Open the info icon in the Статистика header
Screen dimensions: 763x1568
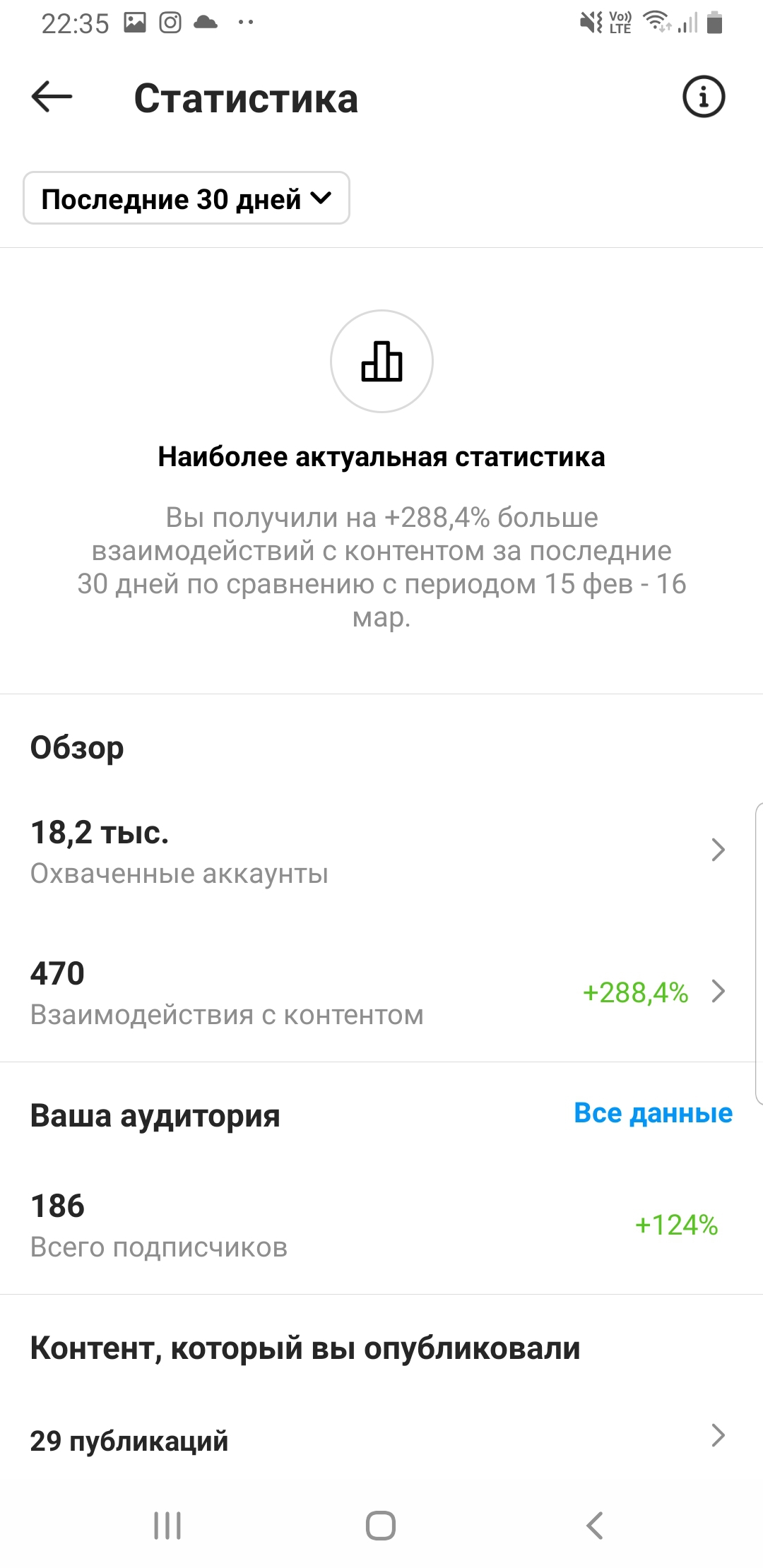pos(704,97)
